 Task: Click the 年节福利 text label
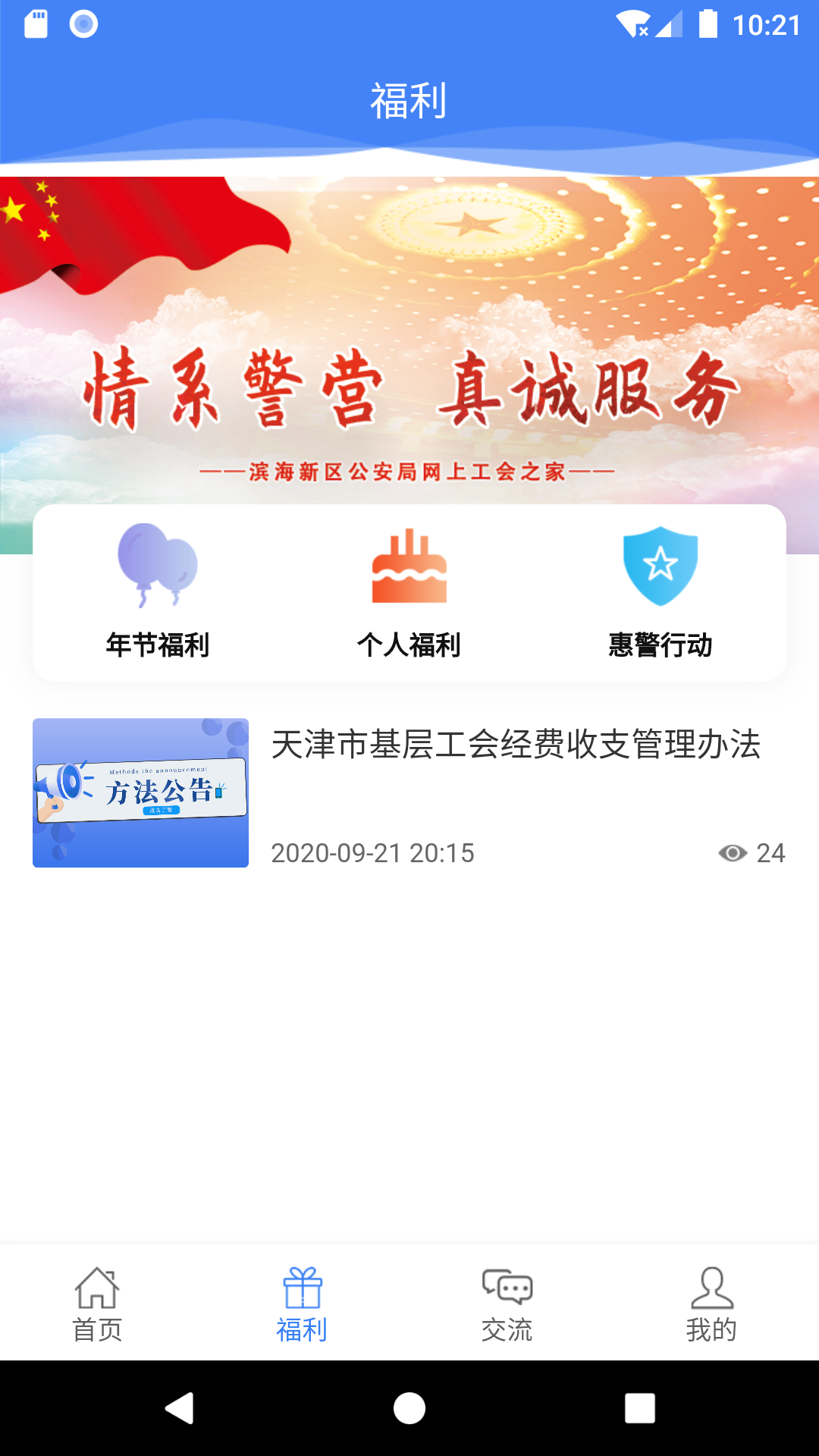pos(158,645)
